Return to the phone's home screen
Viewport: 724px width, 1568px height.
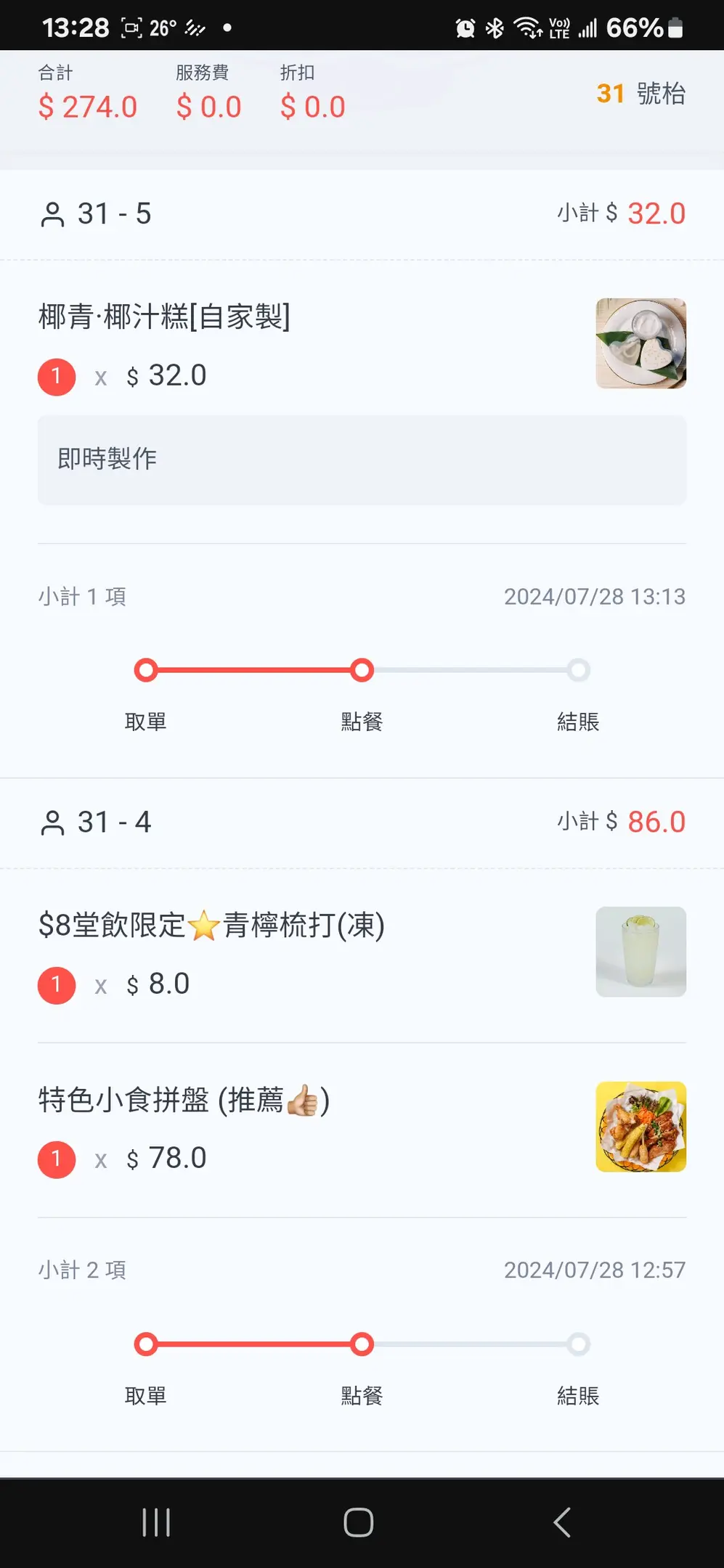[x=359, y=1522]
